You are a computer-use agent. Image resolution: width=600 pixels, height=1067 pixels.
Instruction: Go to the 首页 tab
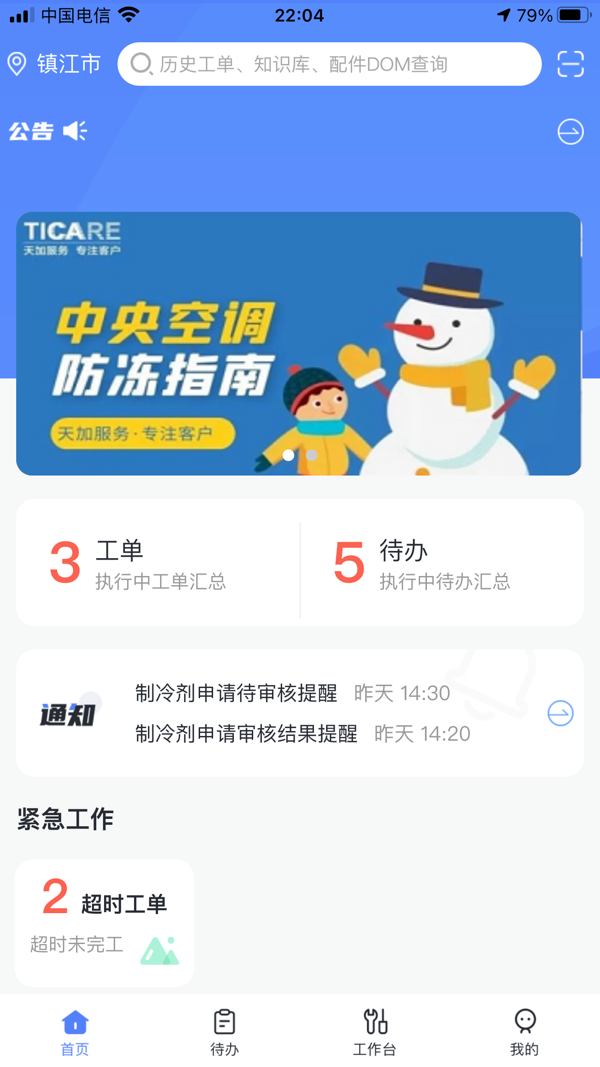[x=75, y=1032]
